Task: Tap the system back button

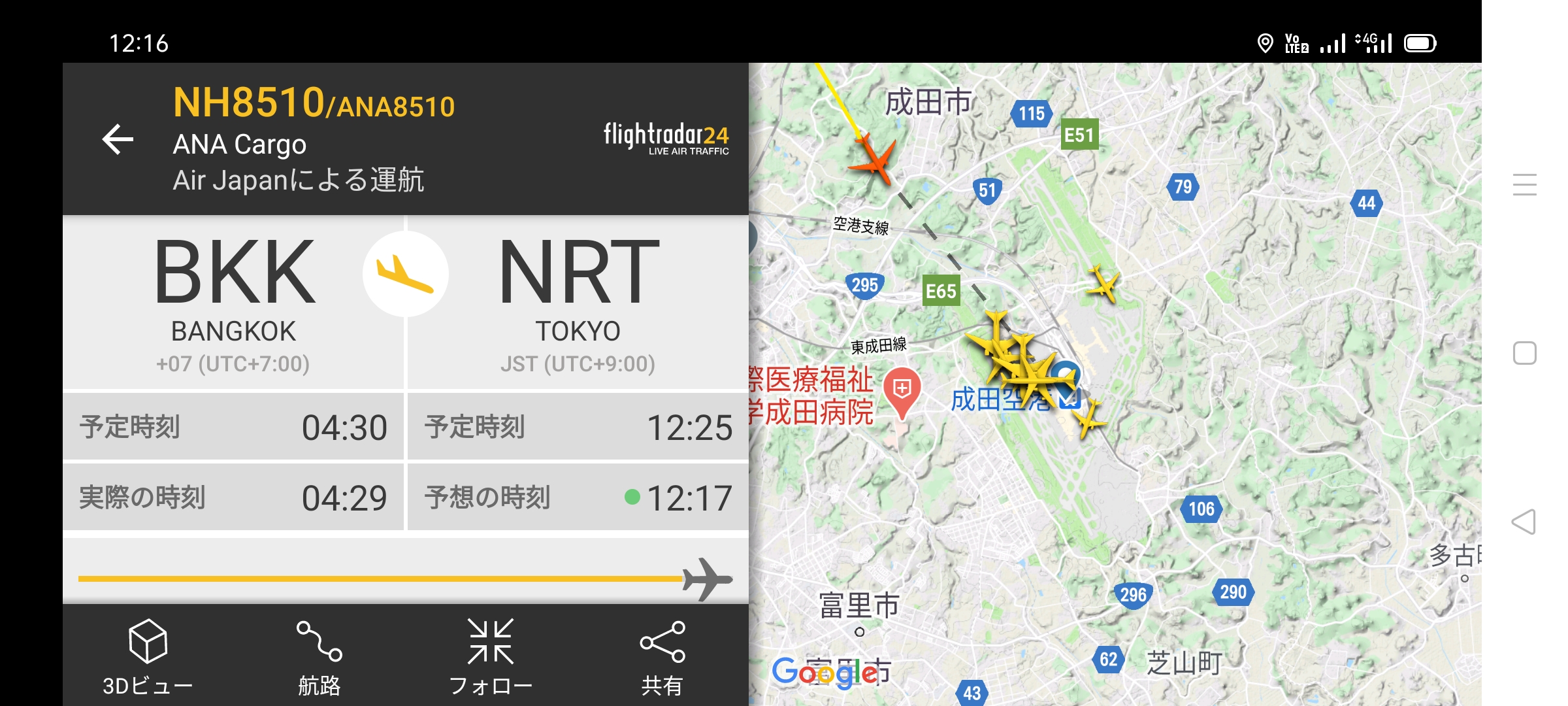Action: pyautogui.click(x=1524, y=522)
